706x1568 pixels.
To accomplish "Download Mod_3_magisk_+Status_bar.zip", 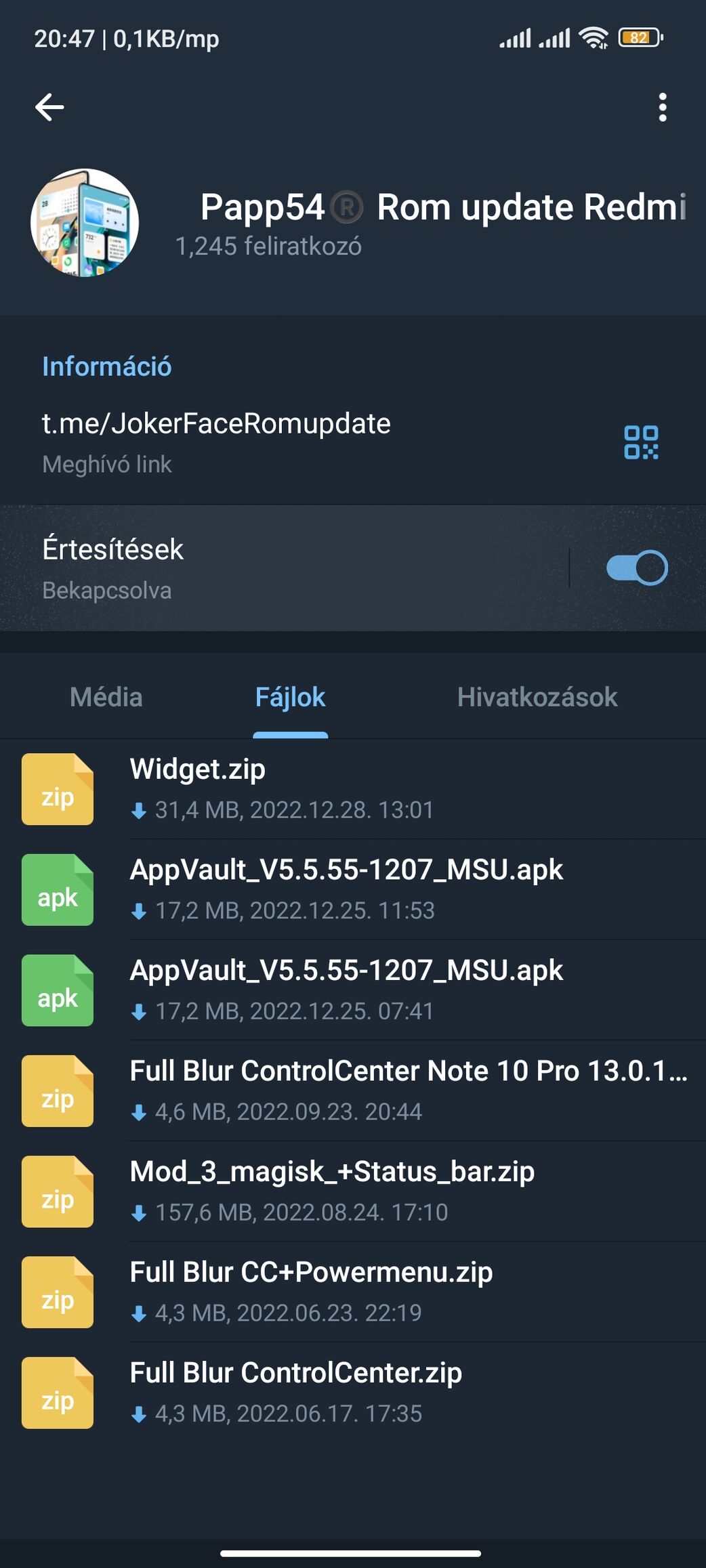I will pyautogui.click(x=353, y=1191).
